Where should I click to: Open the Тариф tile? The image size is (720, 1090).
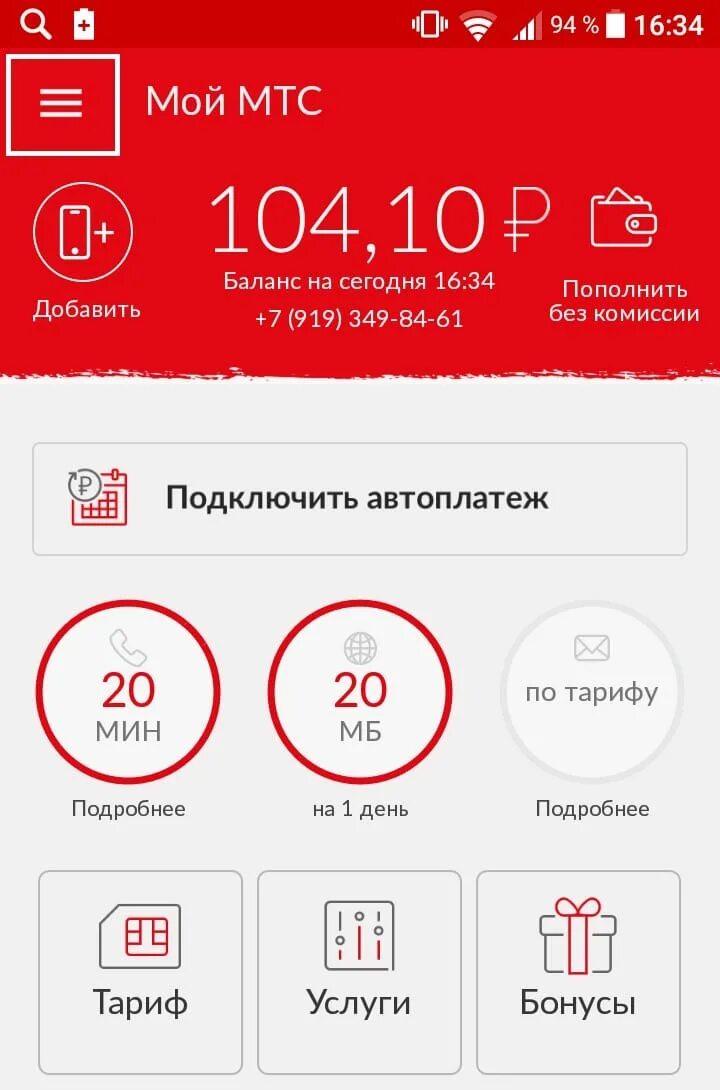(140, 972)
